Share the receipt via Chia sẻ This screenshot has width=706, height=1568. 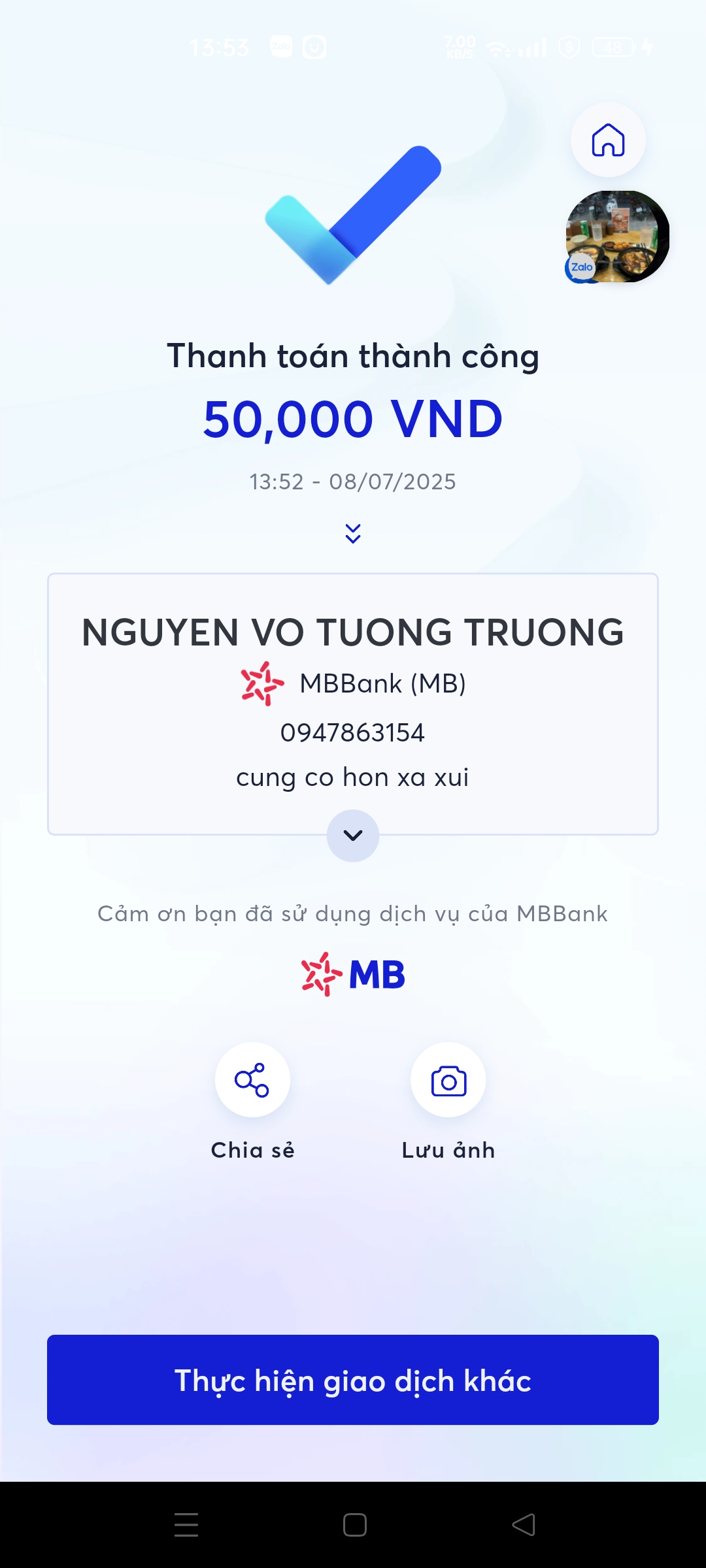(252, 1080)
